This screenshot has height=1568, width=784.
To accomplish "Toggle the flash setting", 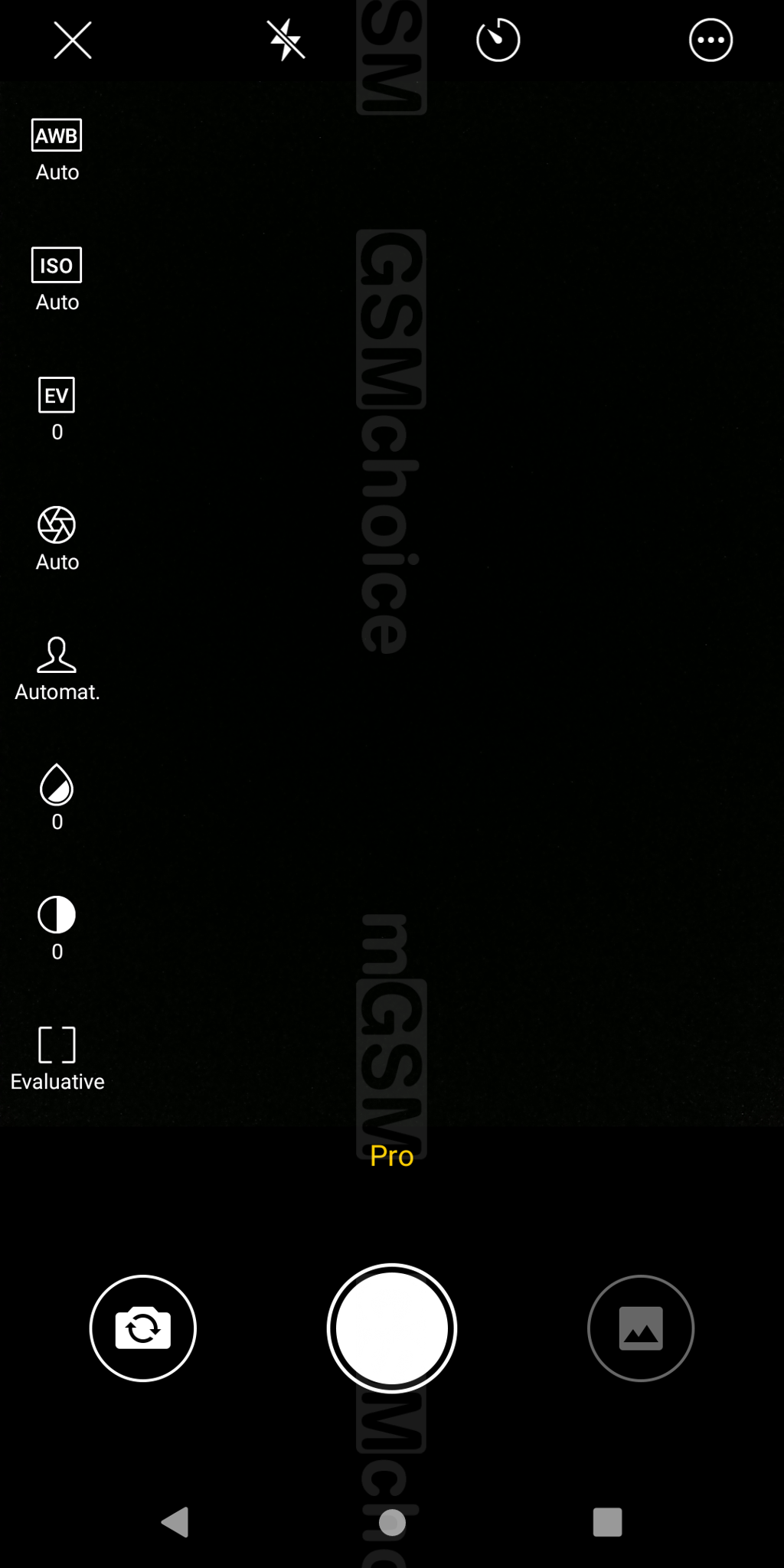I will point(286,40).
